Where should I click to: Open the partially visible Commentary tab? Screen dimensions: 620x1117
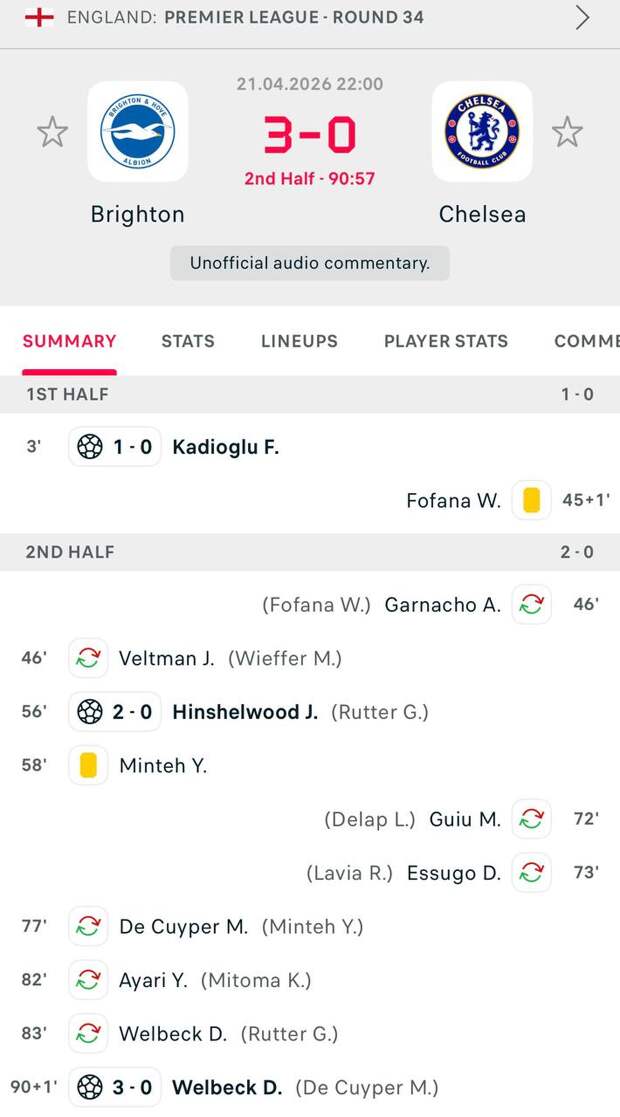pos(586,341)
